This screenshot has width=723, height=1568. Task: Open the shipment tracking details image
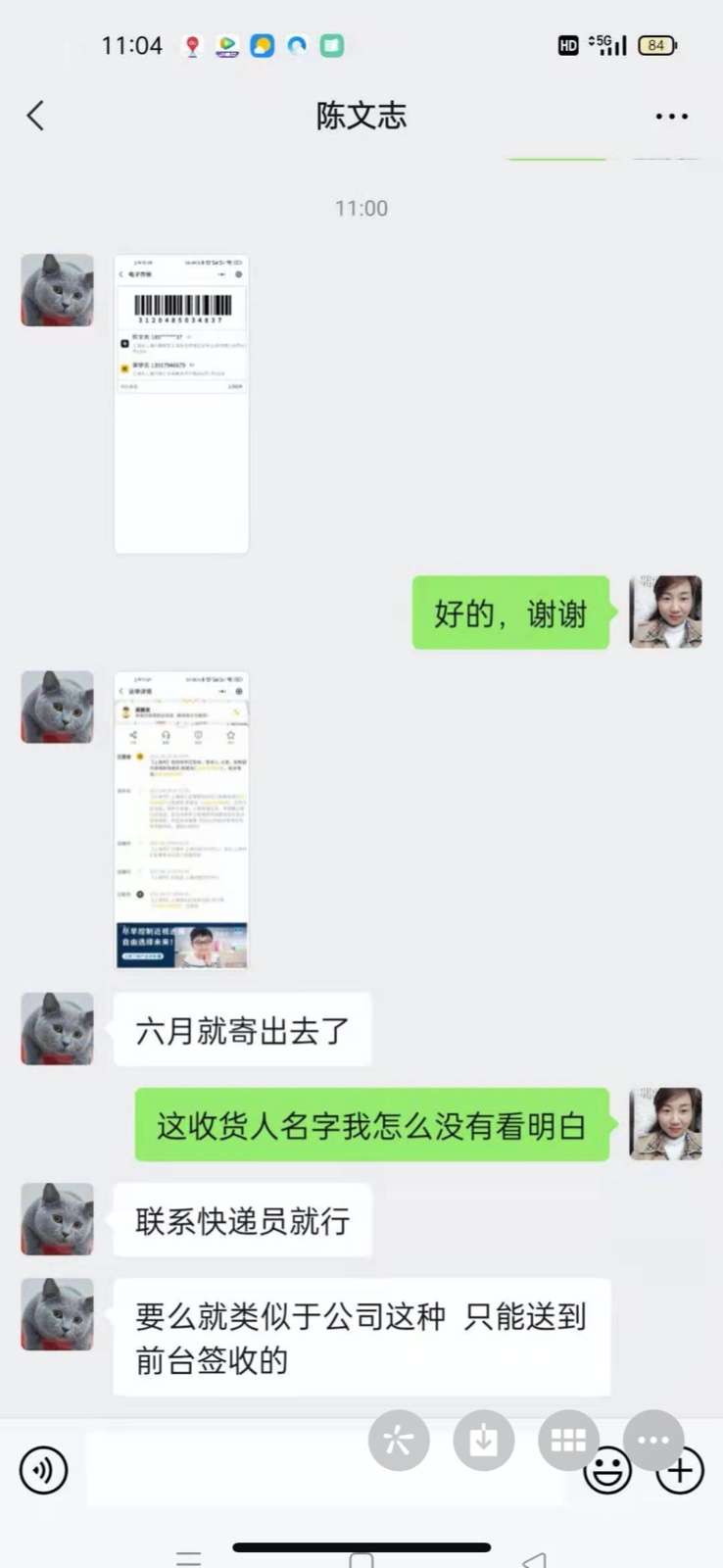click(x=181, y=820)
